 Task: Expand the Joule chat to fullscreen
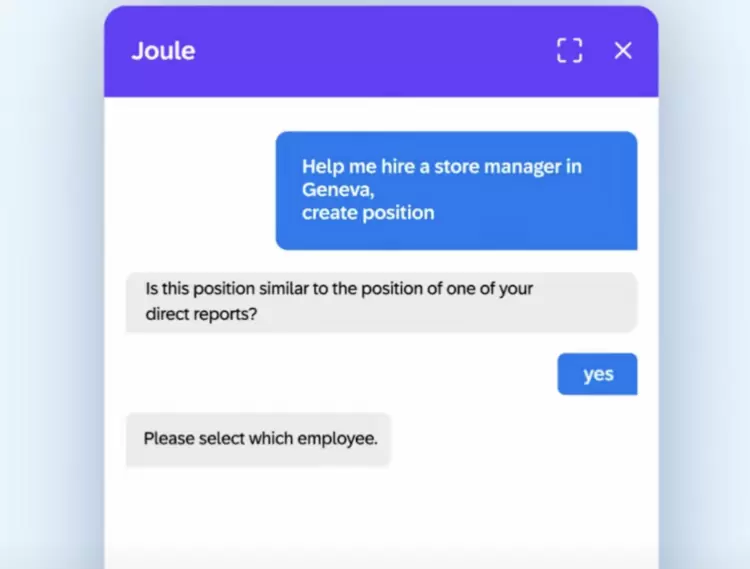[x=569, y=51]
